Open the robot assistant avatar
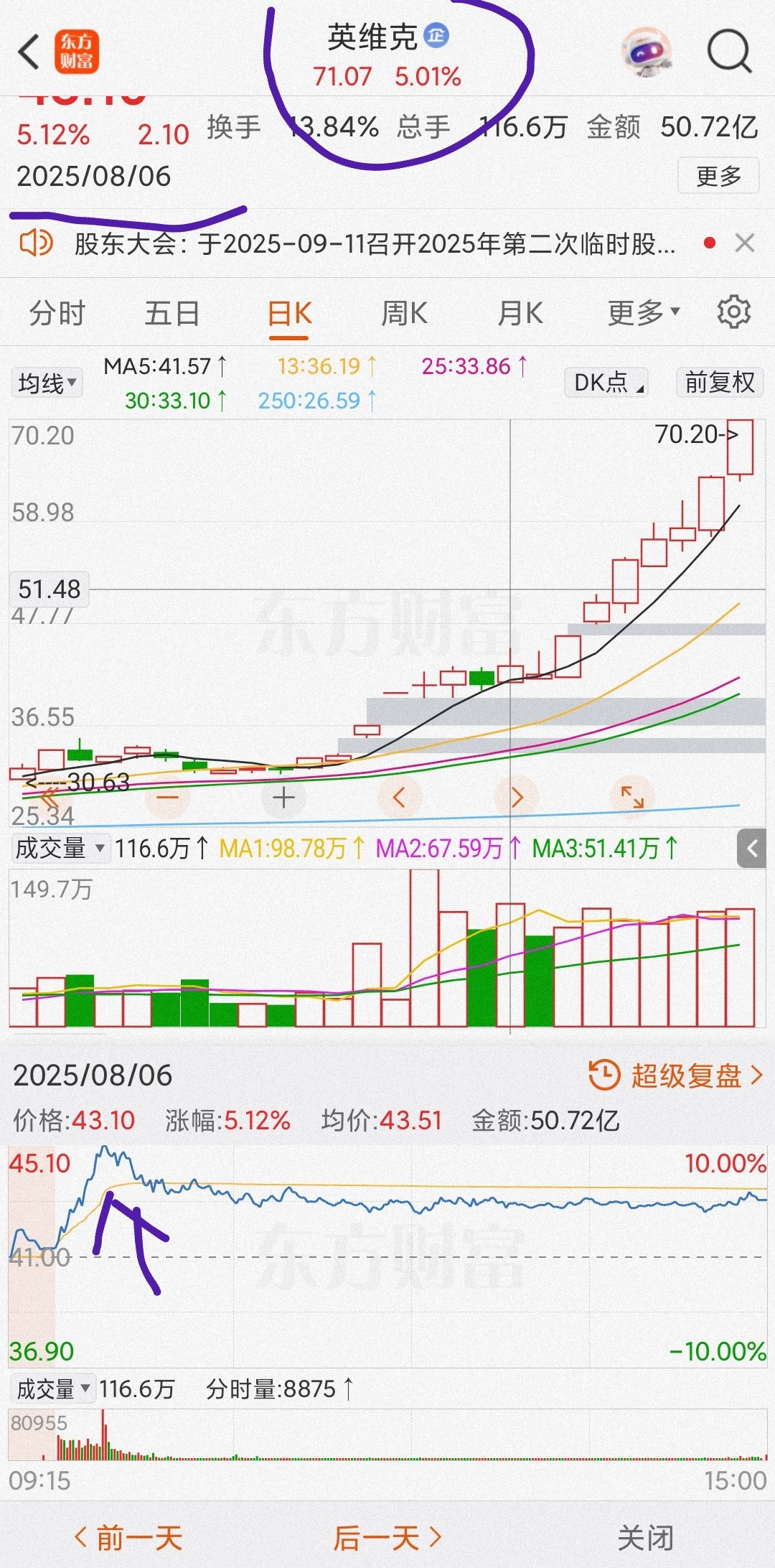 pos(647,52)
